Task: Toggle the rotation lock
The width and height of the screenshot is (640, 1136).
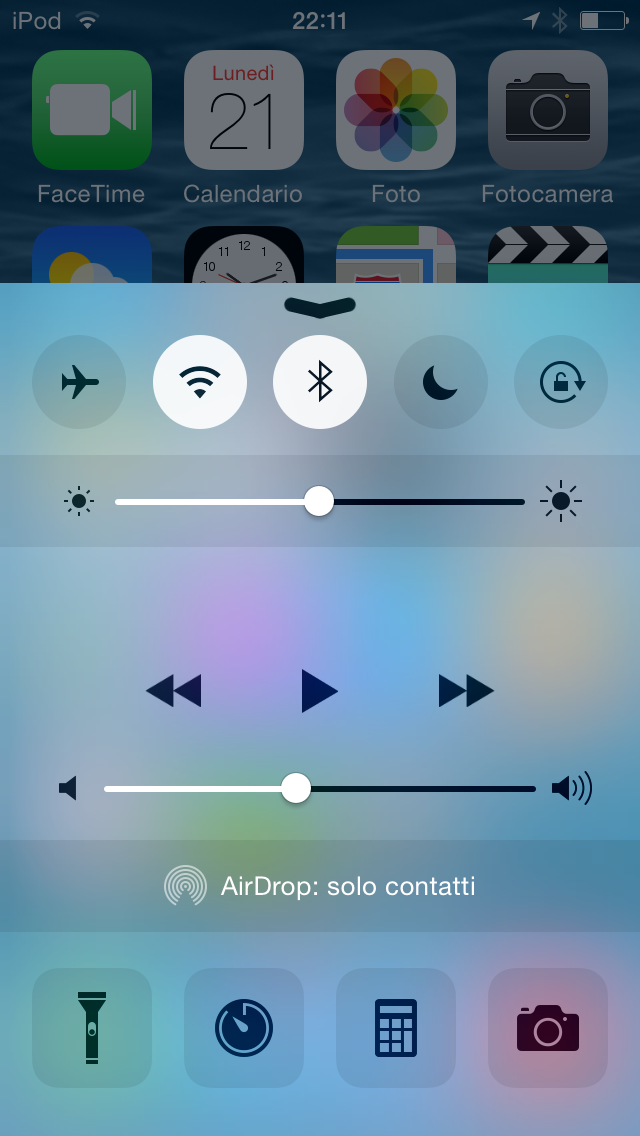Action: (x=560, y=382)
